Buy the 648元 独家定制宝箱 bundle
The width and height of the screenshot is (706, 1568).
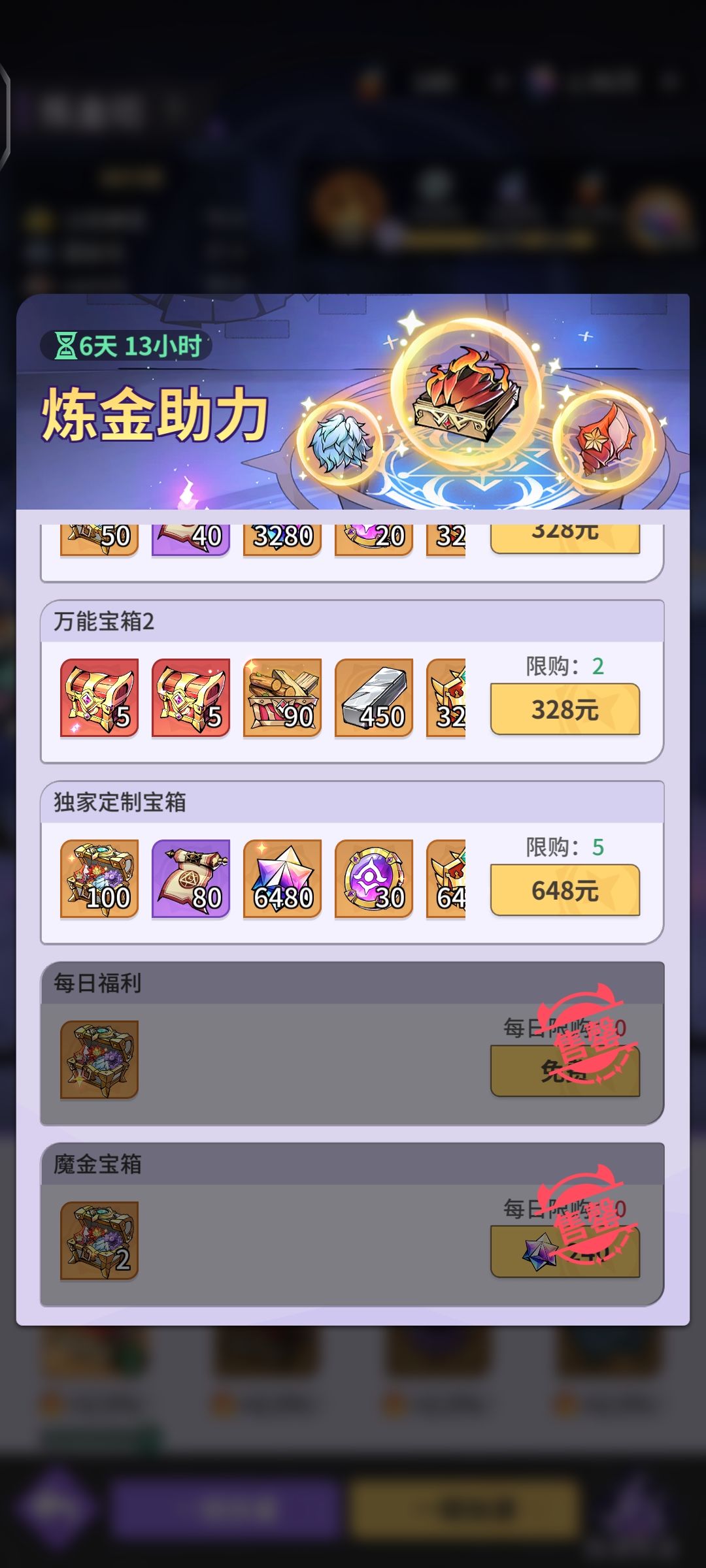click(x=564, y=892)
